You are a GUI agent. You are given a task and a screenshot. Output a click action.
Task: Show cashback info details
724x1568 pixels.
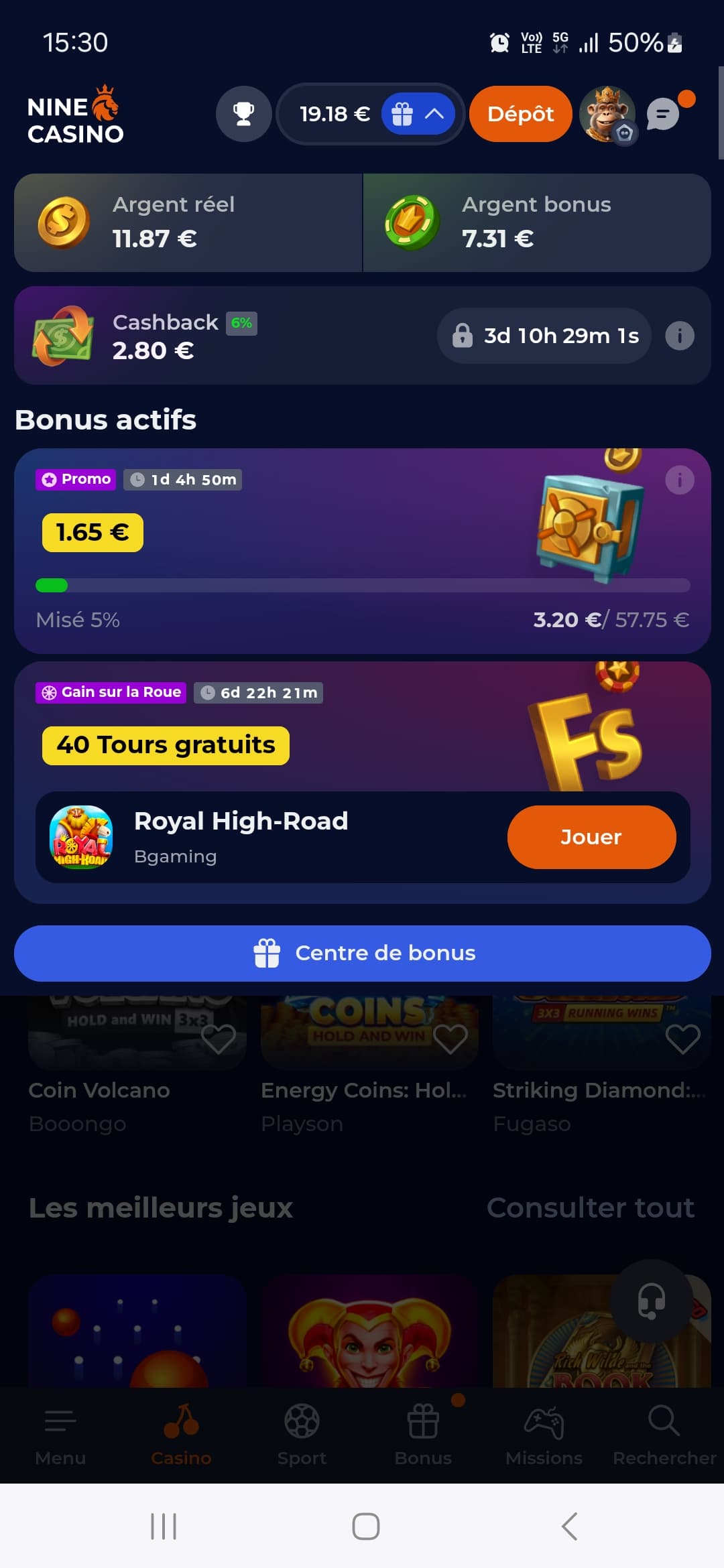pyautogui.click(x=679, y=336)
